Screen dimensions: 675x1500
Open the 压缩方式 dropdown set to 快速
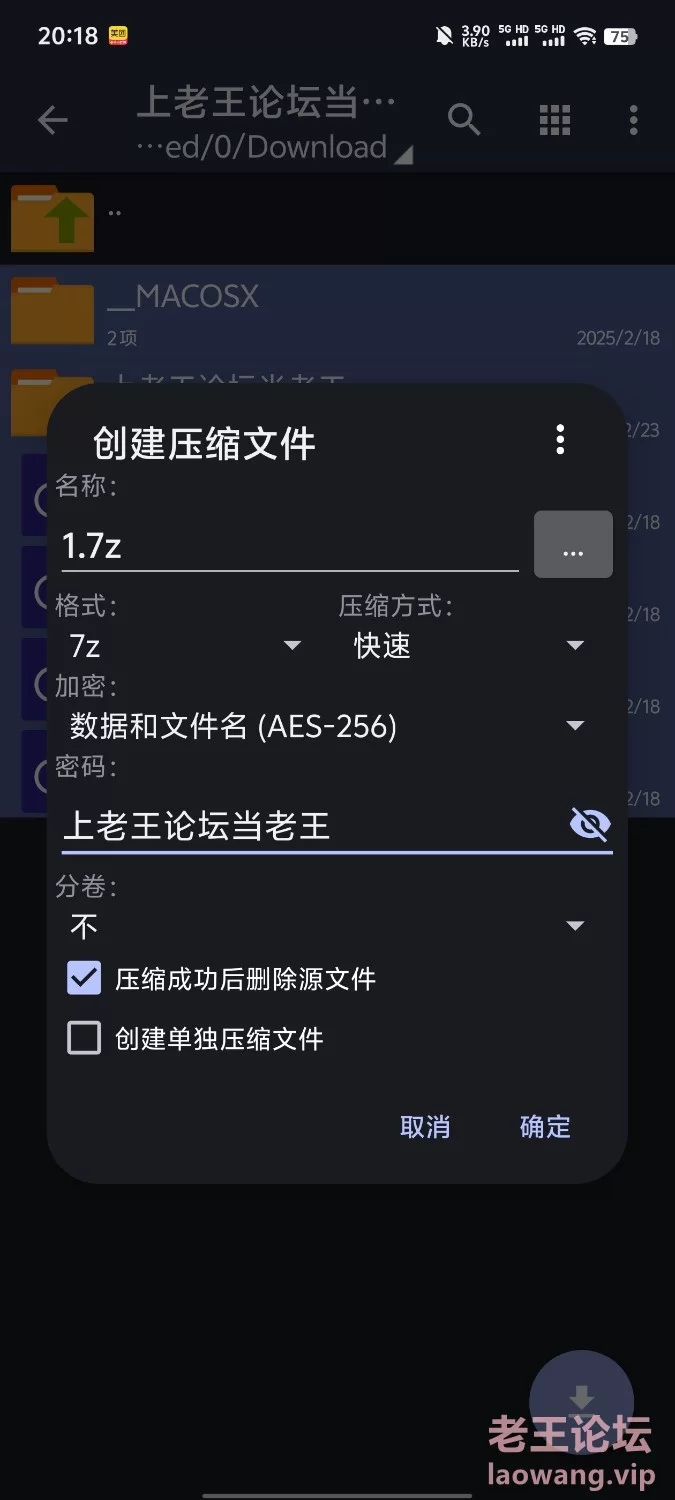pos(469,646)
